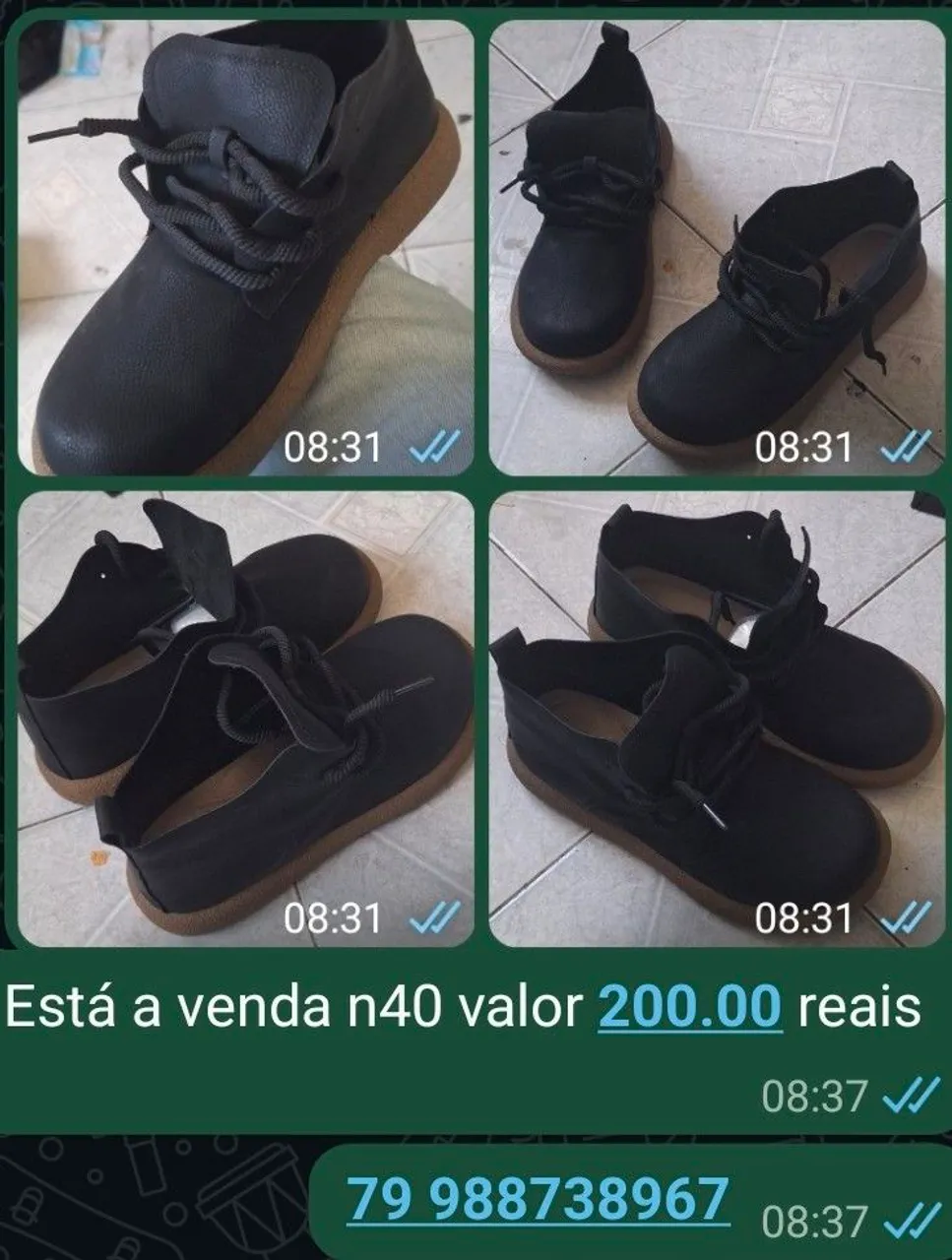
Task: Tap the phone number 79 988738967
Action: pos(538,1199)
